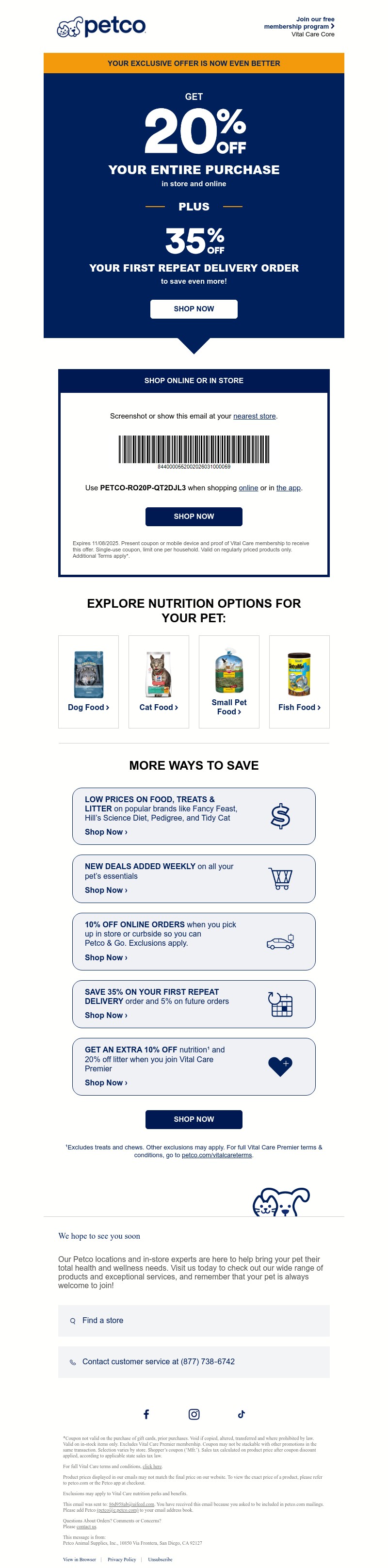Shop the 35% repeat delivery offer

point(106,1015)
